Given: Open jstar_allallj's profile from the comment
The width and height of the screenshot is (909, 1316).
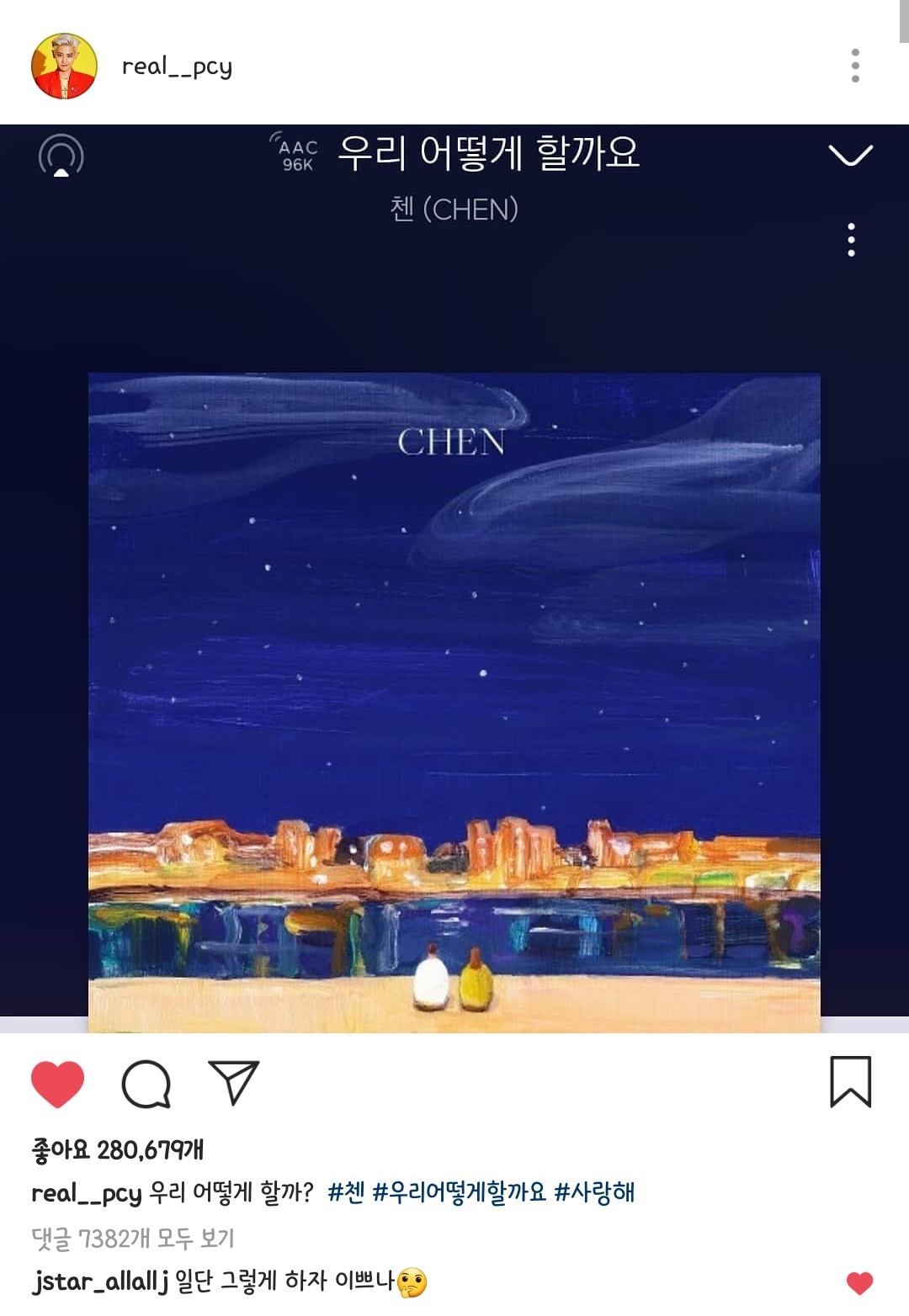Looking at the screenshot, I should point(100,1282).
